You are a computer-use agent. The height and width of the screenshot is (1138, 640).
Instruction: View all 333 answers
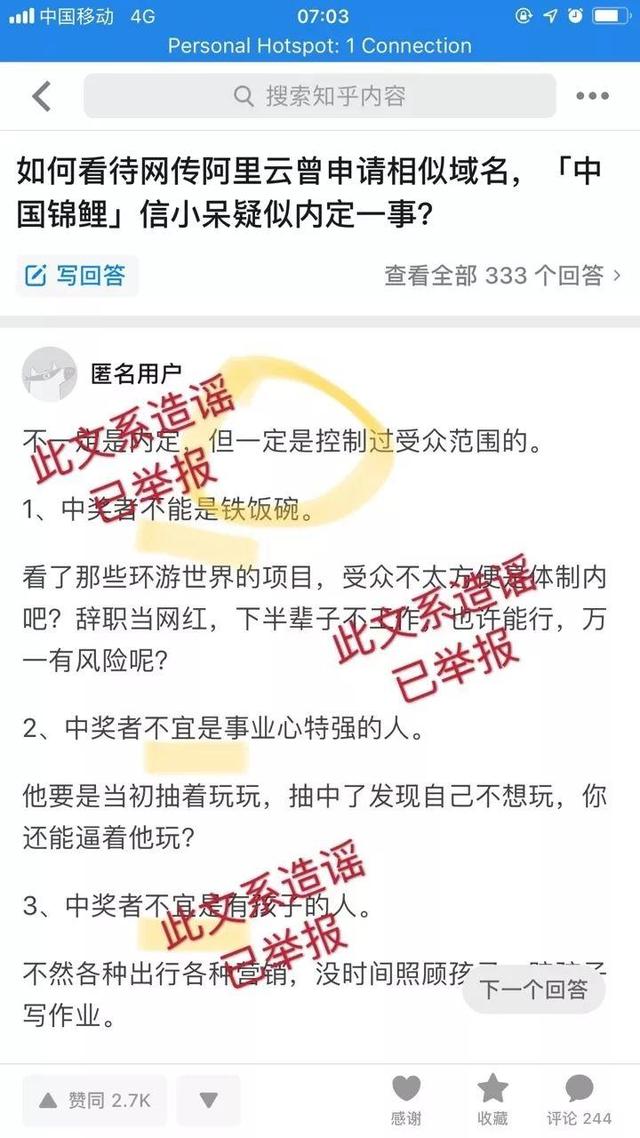pyautogui.click(x=503, y=275)
